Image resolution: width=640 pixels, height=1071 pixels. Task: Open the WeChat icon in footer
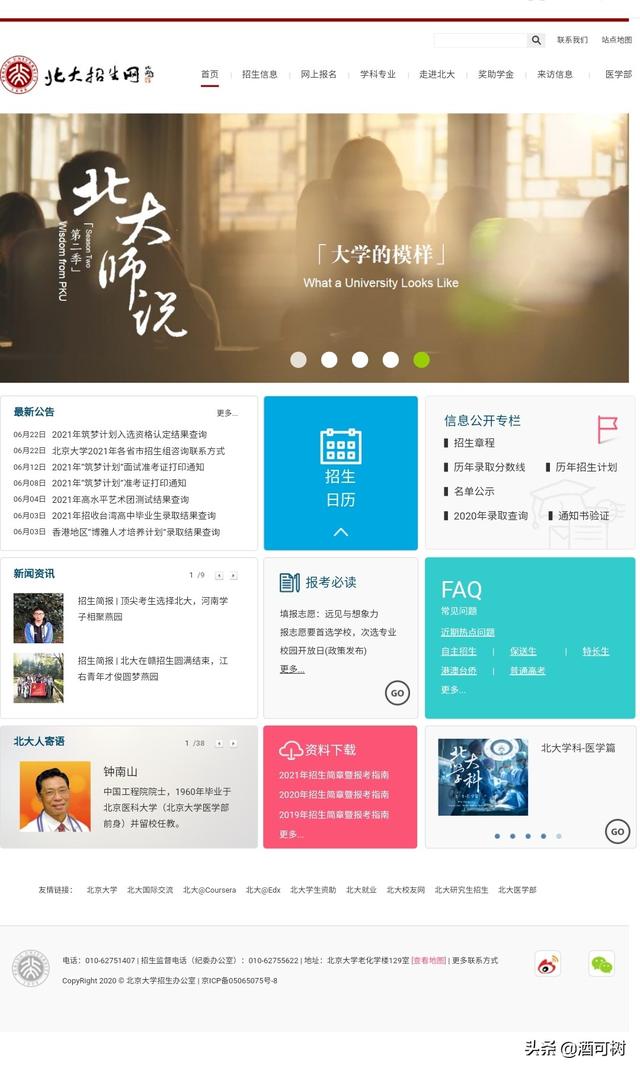click(x=601, y=964)
